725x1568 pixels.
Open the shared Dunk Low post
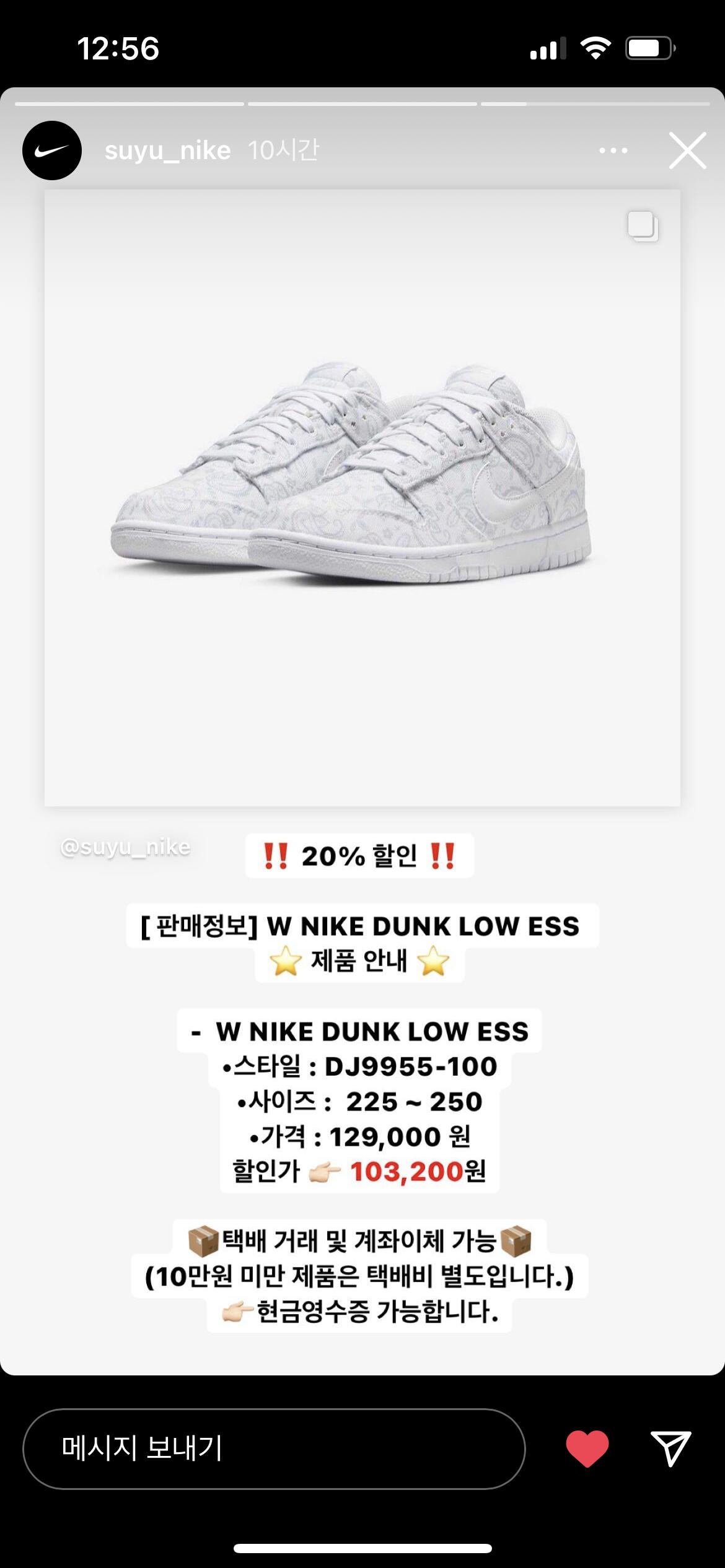[x=362, y=497]
